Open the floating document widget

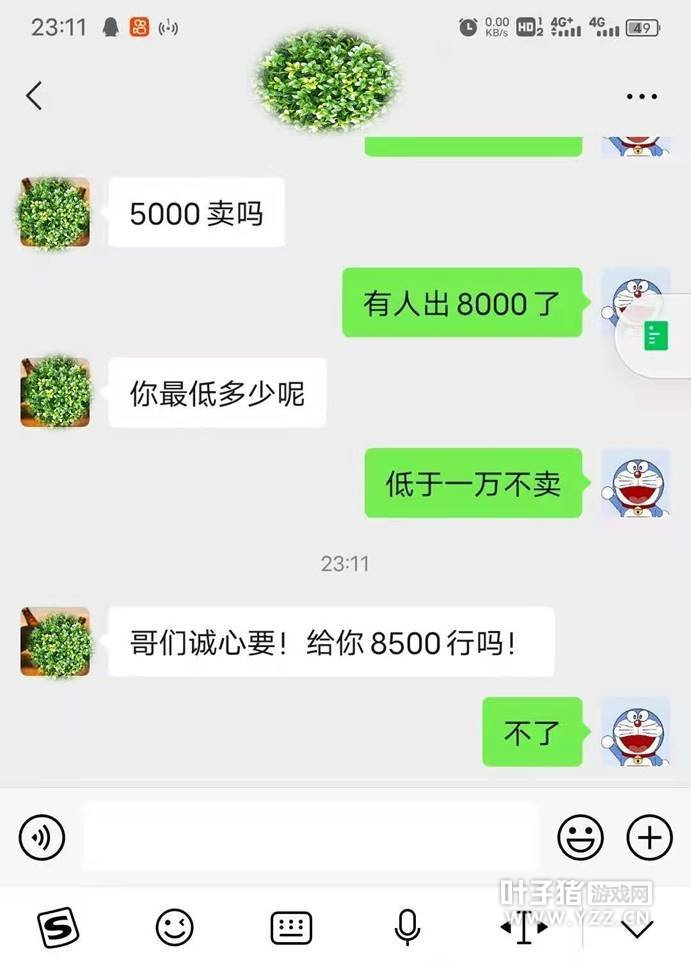tap(655, 337)
